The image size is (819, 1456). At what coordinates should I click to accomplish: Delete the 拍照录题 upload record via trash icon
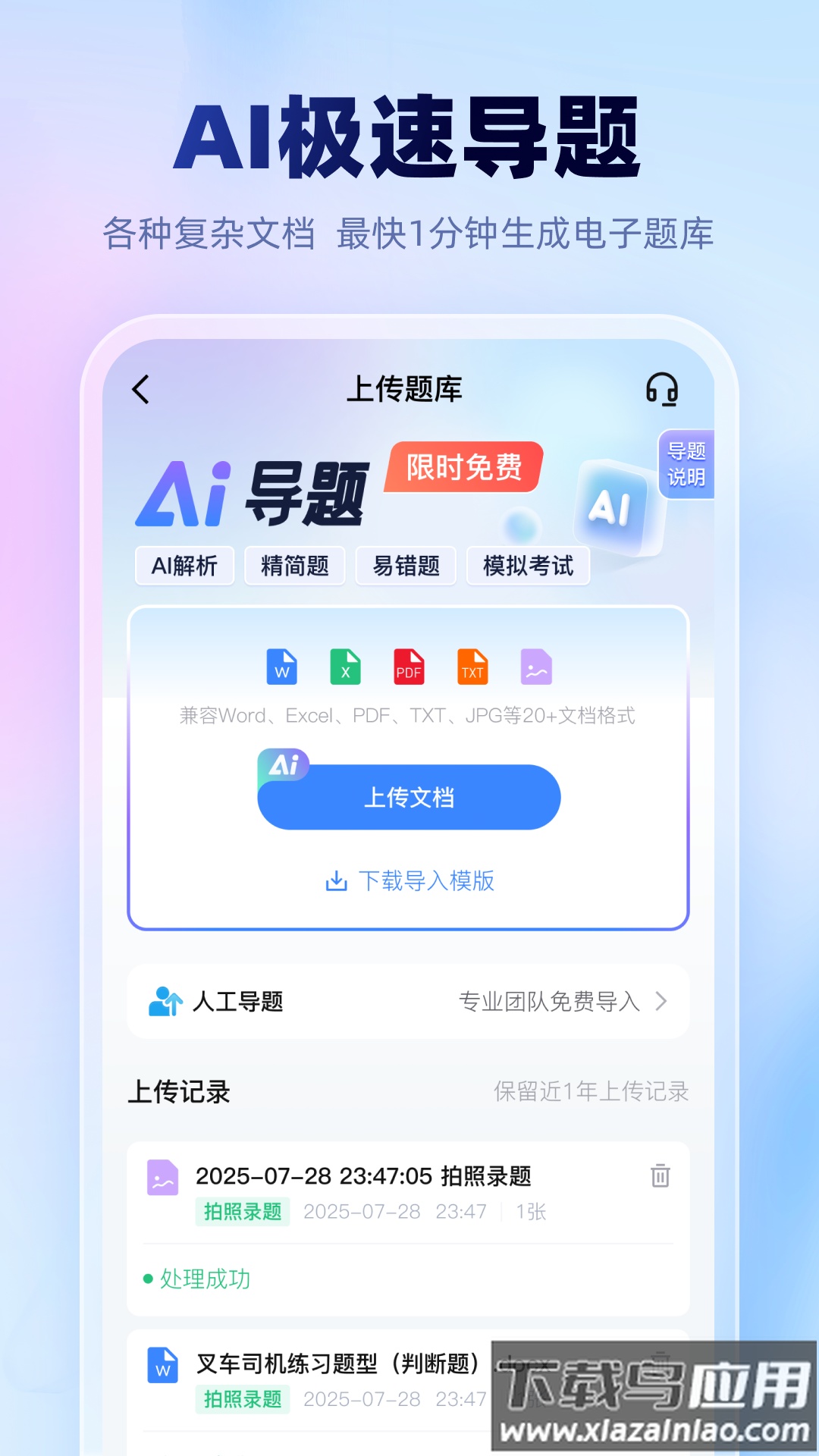(x=661, y=1176)
